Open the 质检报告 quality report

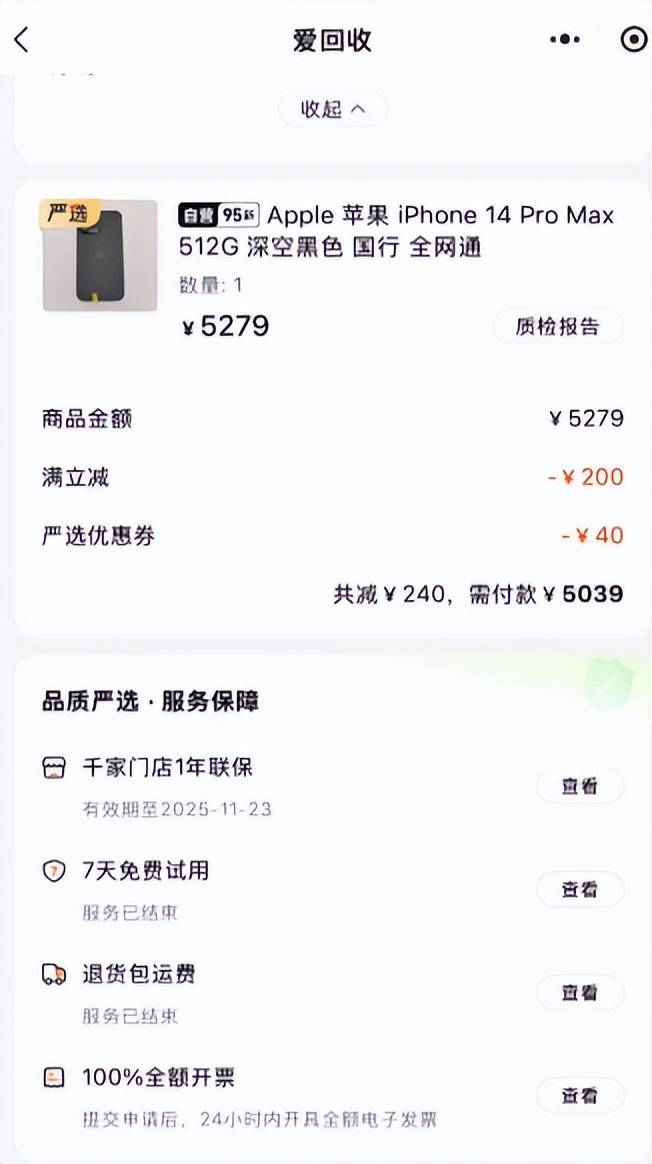point(557,326)
